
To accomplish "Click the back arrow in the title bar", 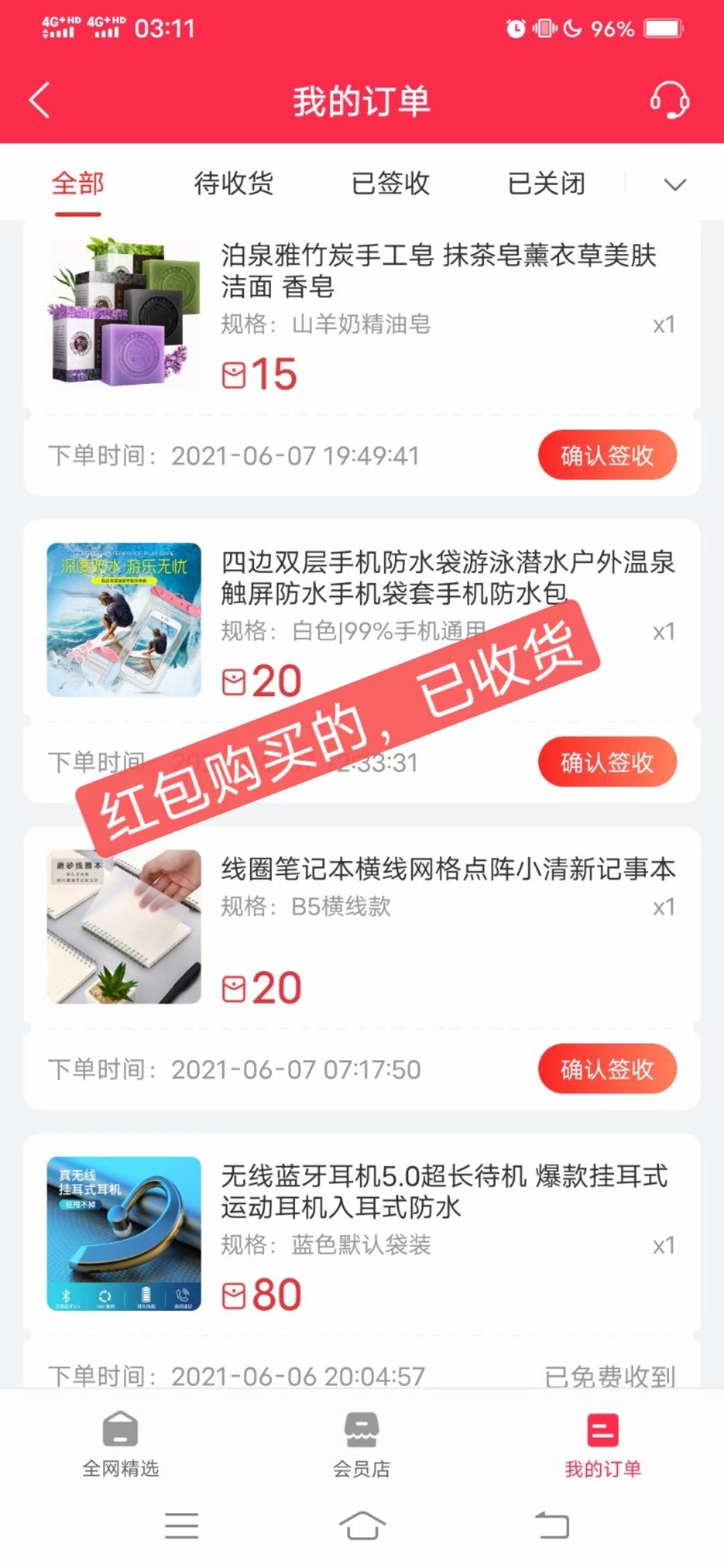I will [x=40, y=99].
